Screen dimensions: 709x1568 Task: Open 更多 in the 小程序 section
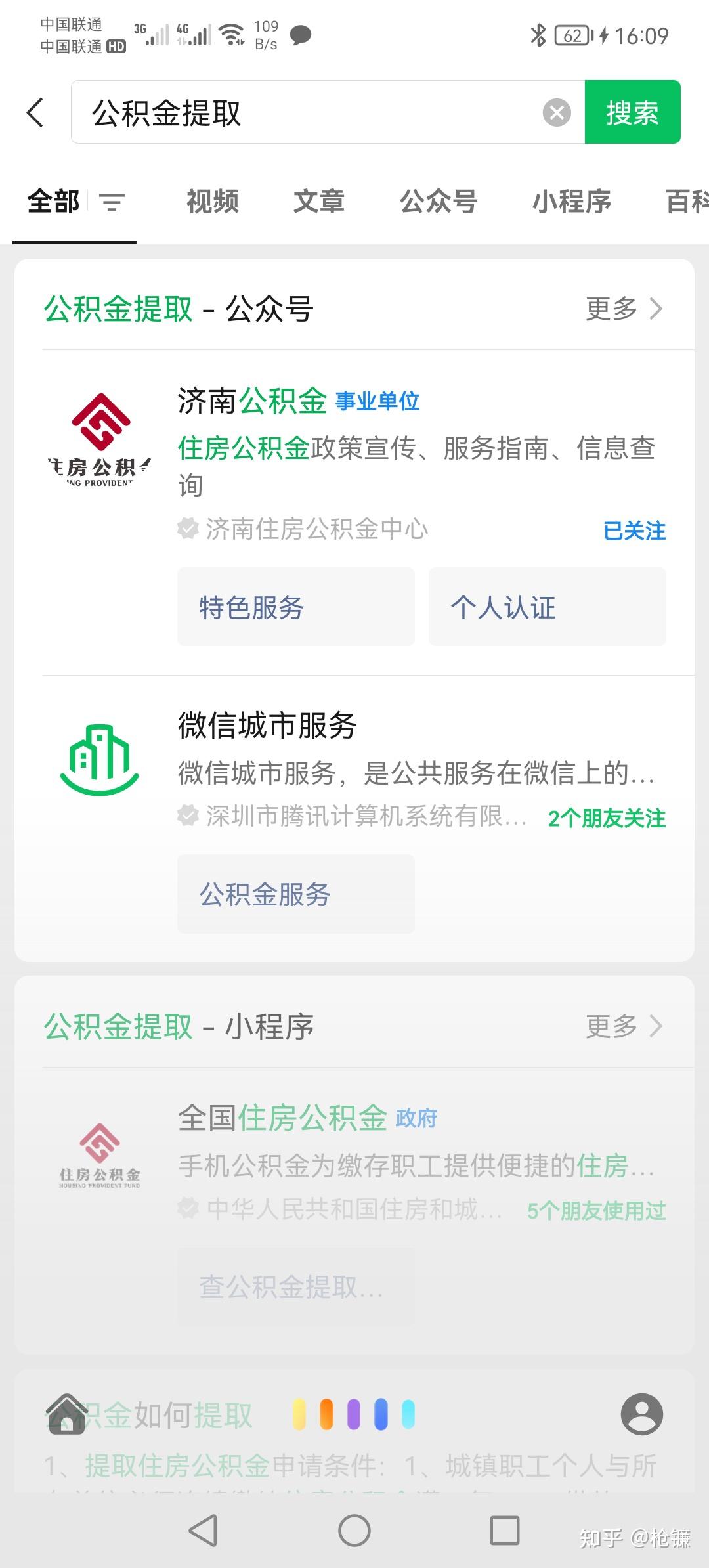click(x=624, y=1026)
